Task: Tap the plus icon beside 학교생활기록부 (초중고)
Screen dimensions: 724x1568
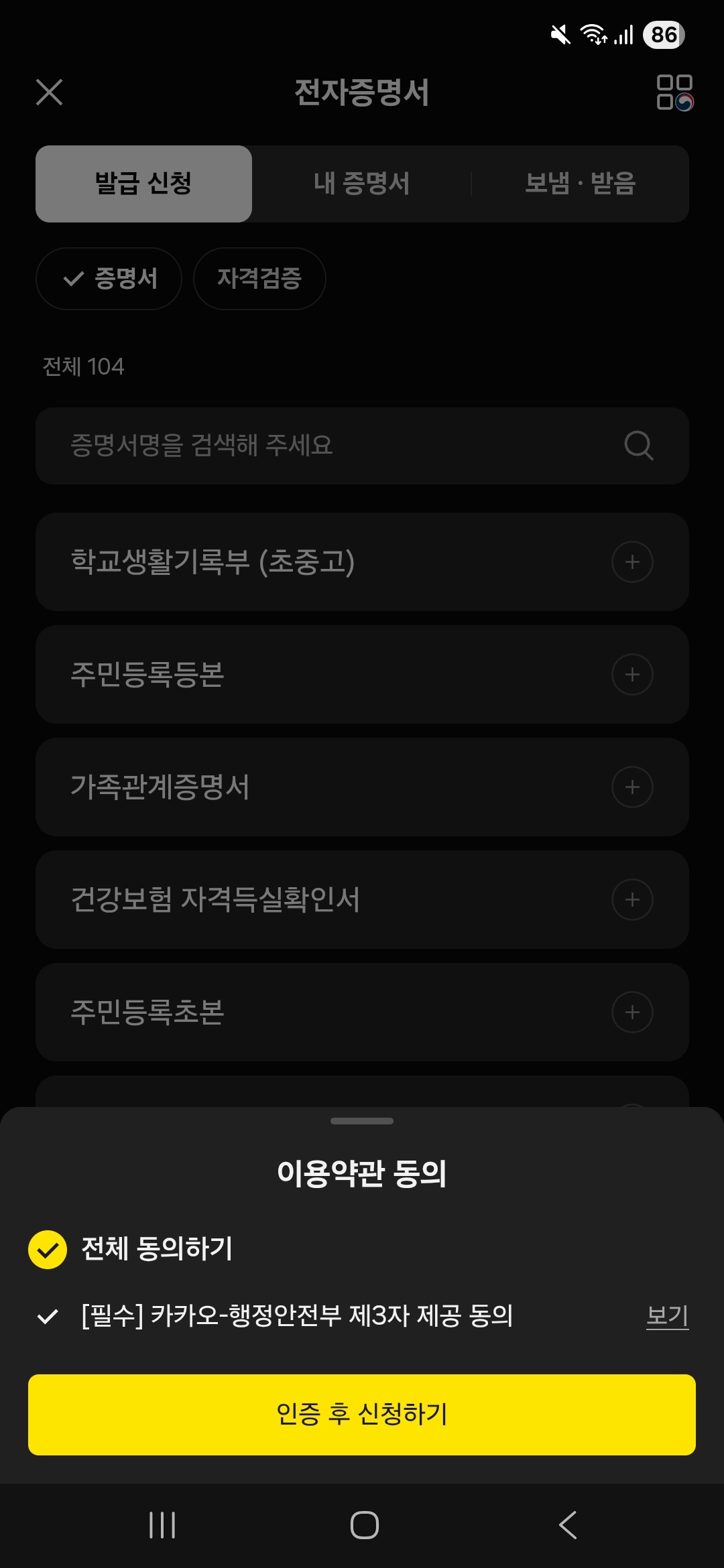Action: tap(632, 563)
